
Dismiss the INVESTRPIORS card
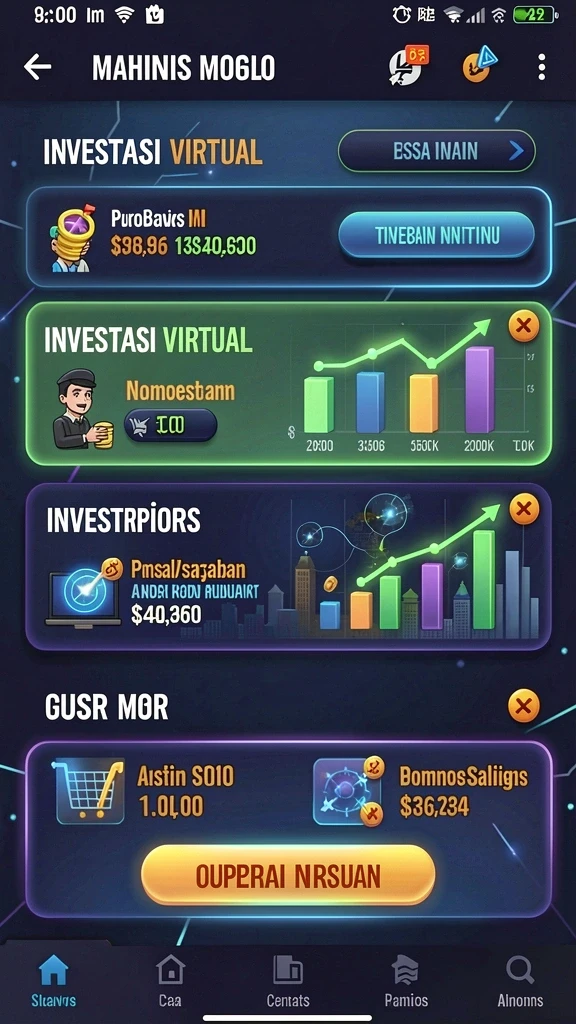pos(524,509)
